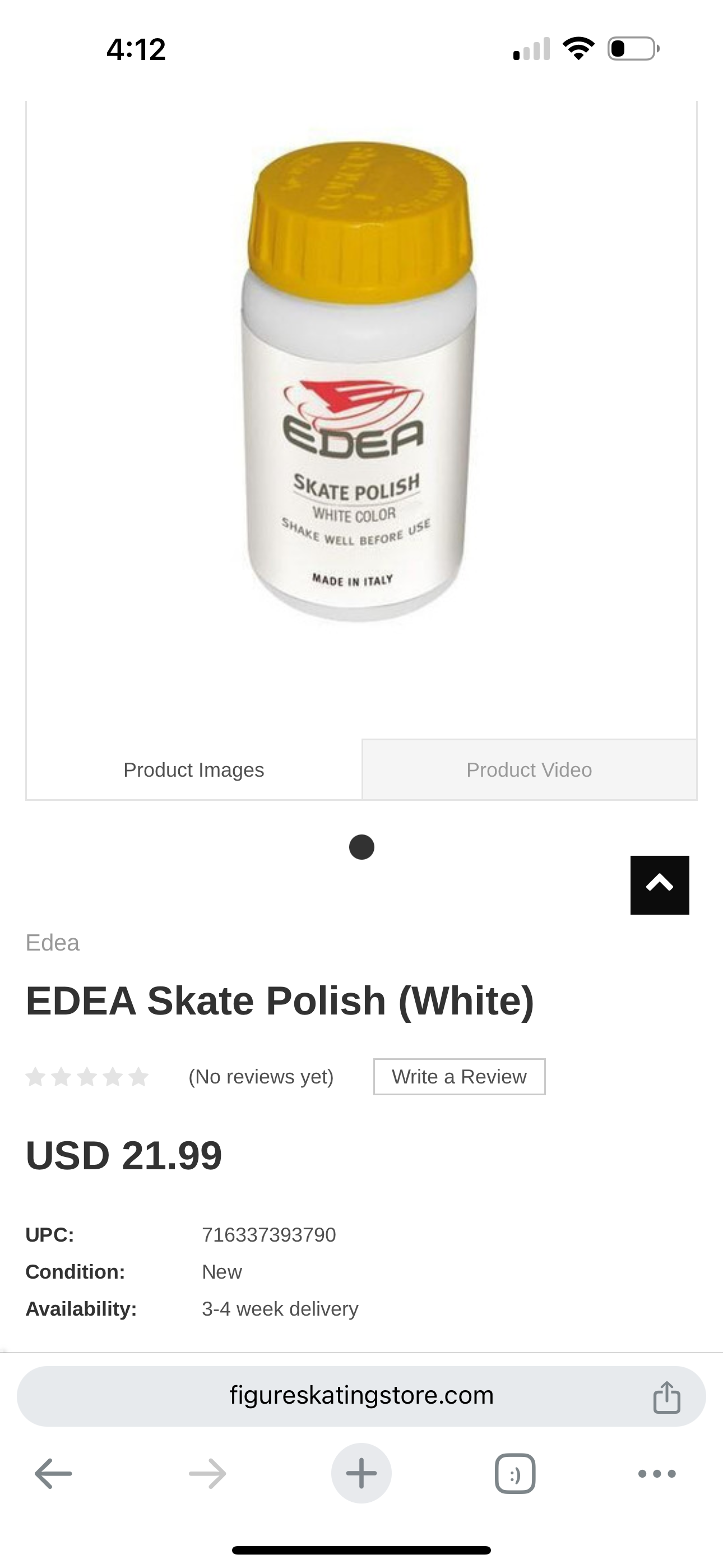Tap the figureskatingstore.com address bar
The width and height of the screenshot is (723, 1568).
point(360,1395)
